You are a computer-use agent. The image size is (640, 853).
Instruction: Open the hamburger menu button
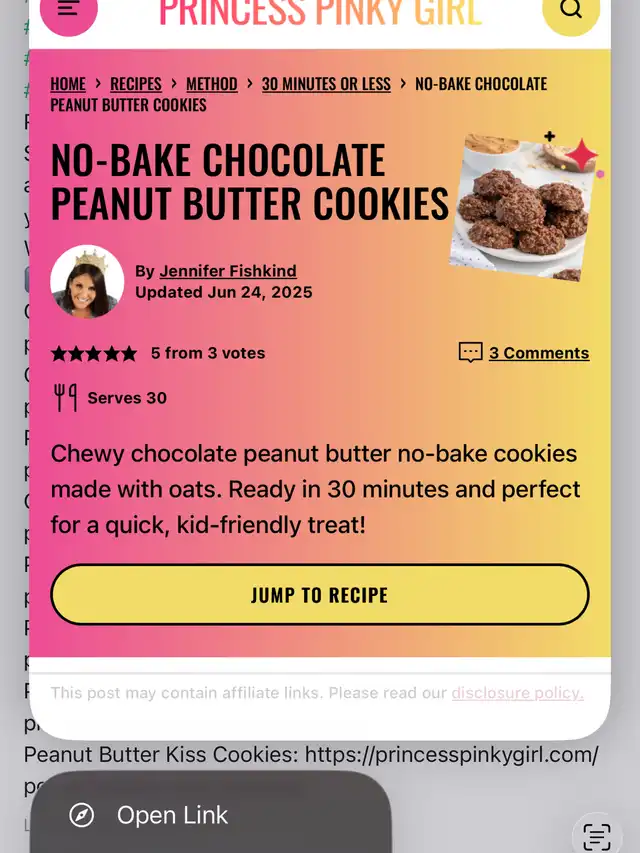pos(68,10)
